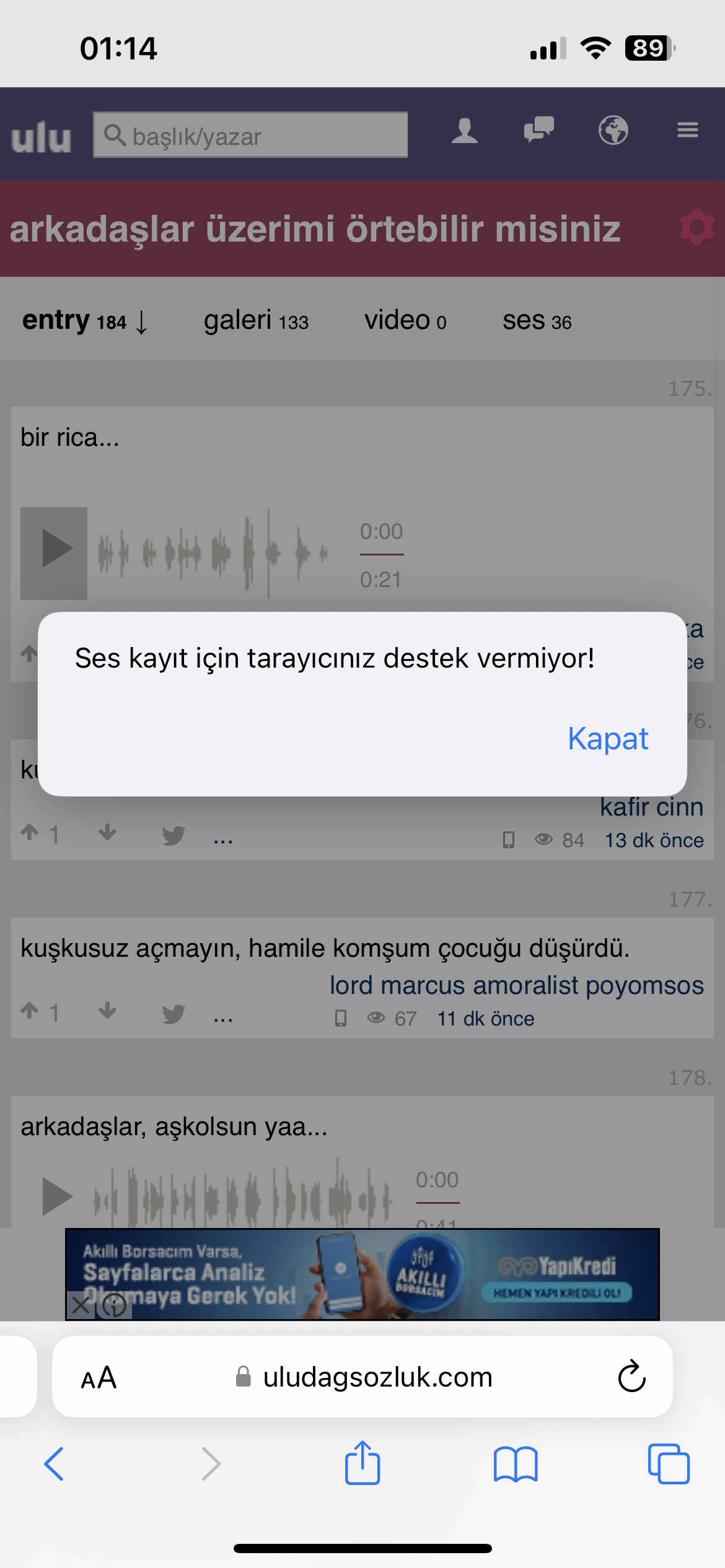
Task: Open the user profile icon
Action: click(464, 131)
